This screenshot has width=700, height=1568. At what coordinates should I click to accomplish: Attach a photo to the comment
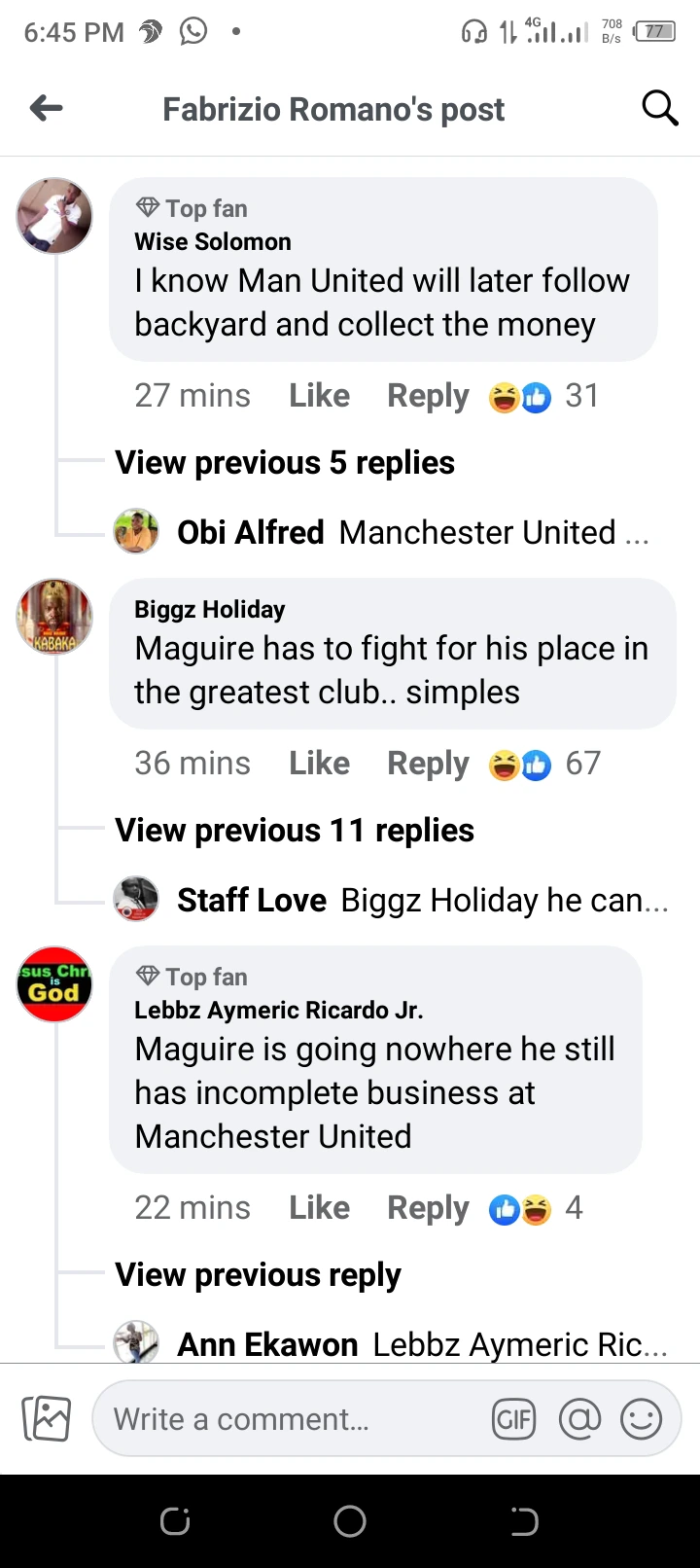(x=47, y=1419)
